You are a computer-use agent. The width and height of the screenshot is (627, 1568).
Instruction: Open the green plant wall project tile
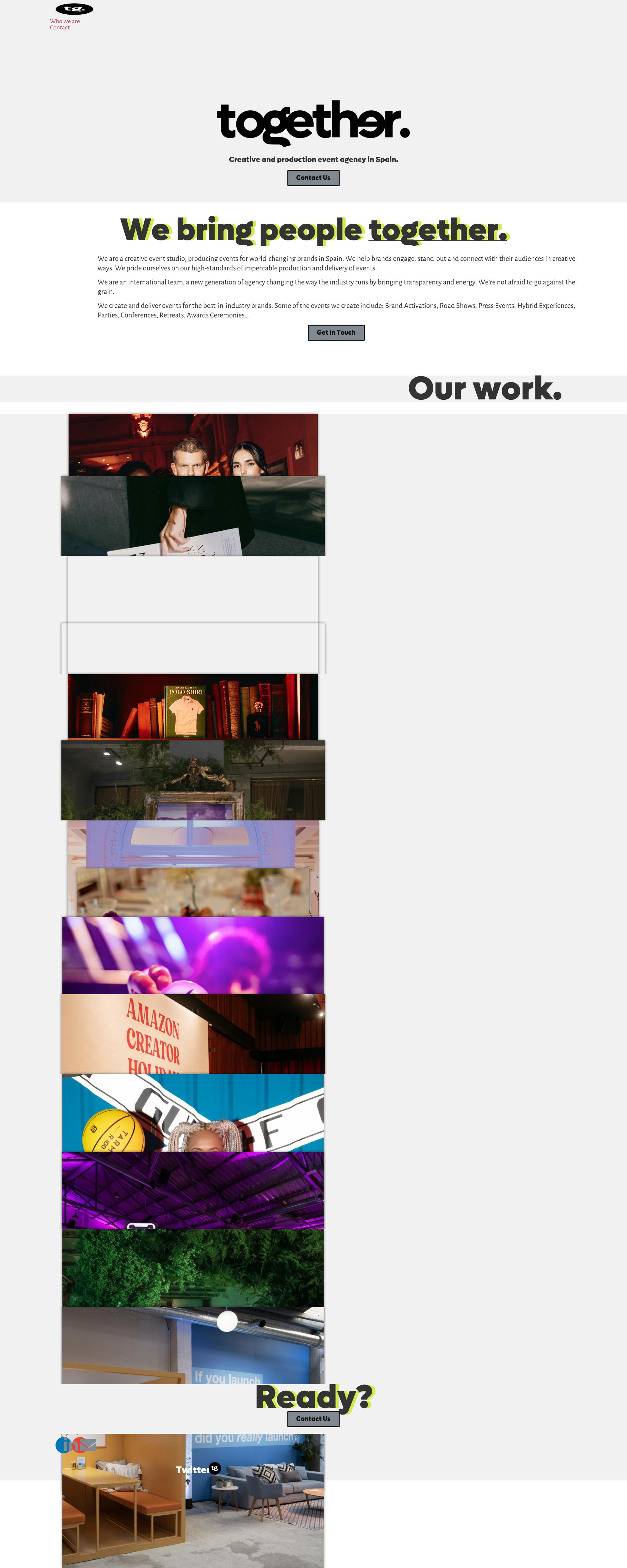pyautogui.click(x=192, y=1268)
